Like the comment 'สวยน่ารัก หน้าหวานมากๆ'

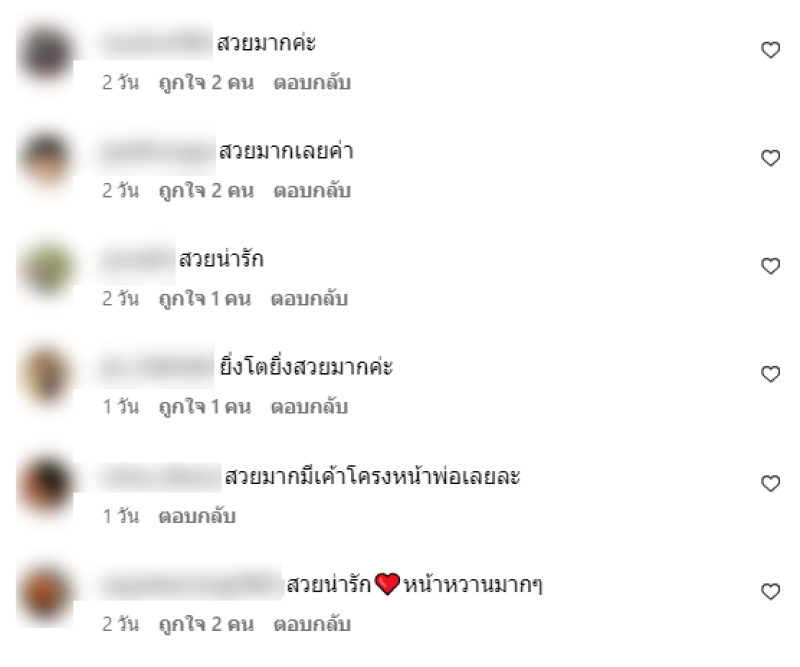point(770,592)
